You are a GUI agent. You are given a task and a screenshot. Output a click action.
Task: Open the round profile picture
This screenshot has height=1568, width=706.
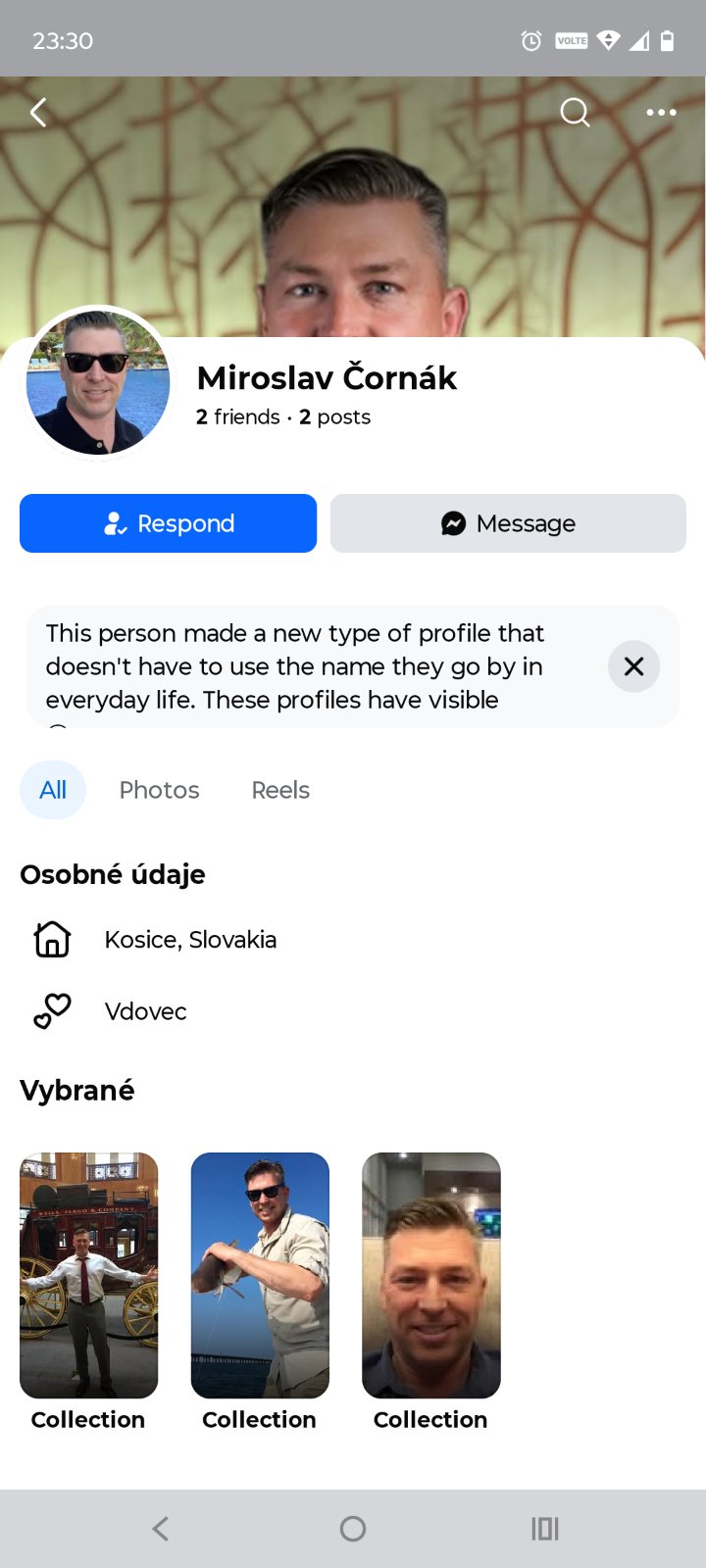[97, 383]
